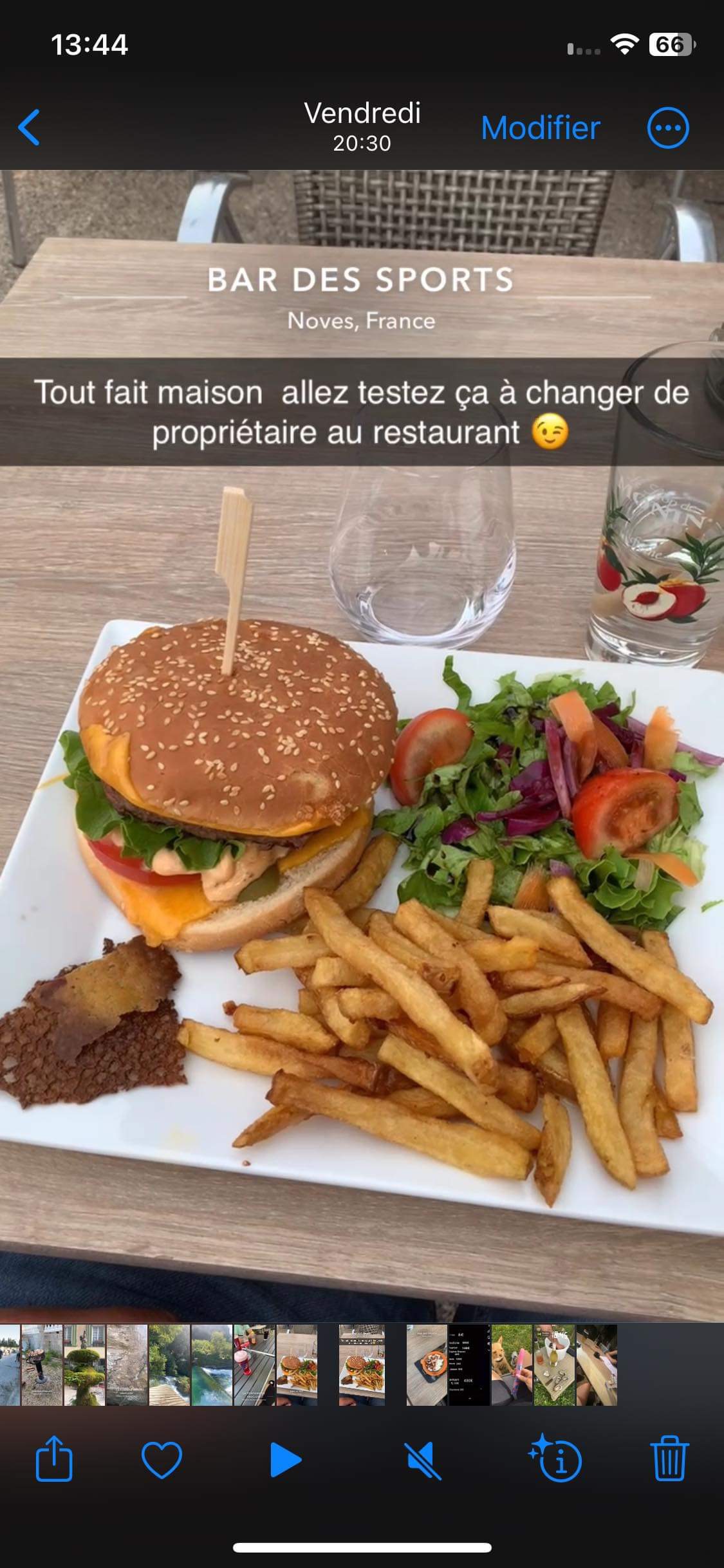This screenshot has width=724, height=1568.
Task: Select the dog photo thumbnail in the strip
Action: coord(511,1364)
